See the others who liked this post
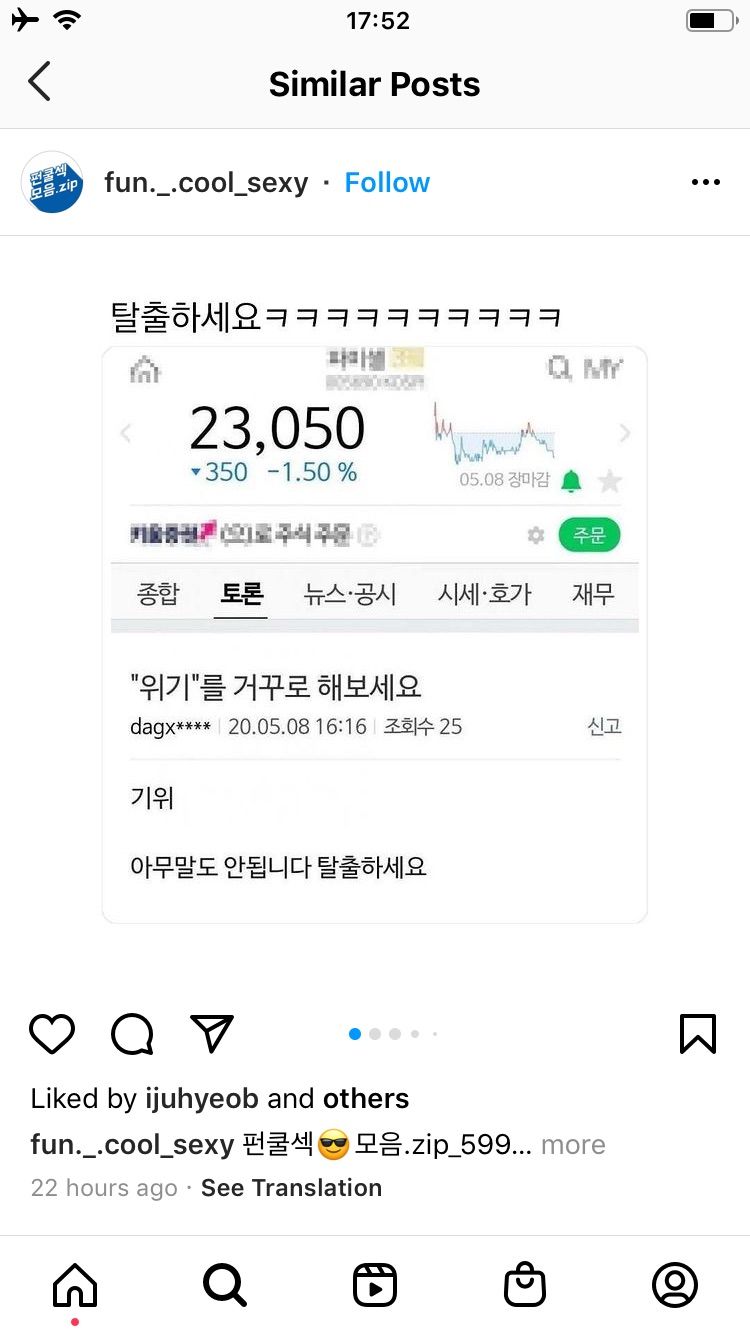Screen dimensions: 750x1334 pos(365,1099)
